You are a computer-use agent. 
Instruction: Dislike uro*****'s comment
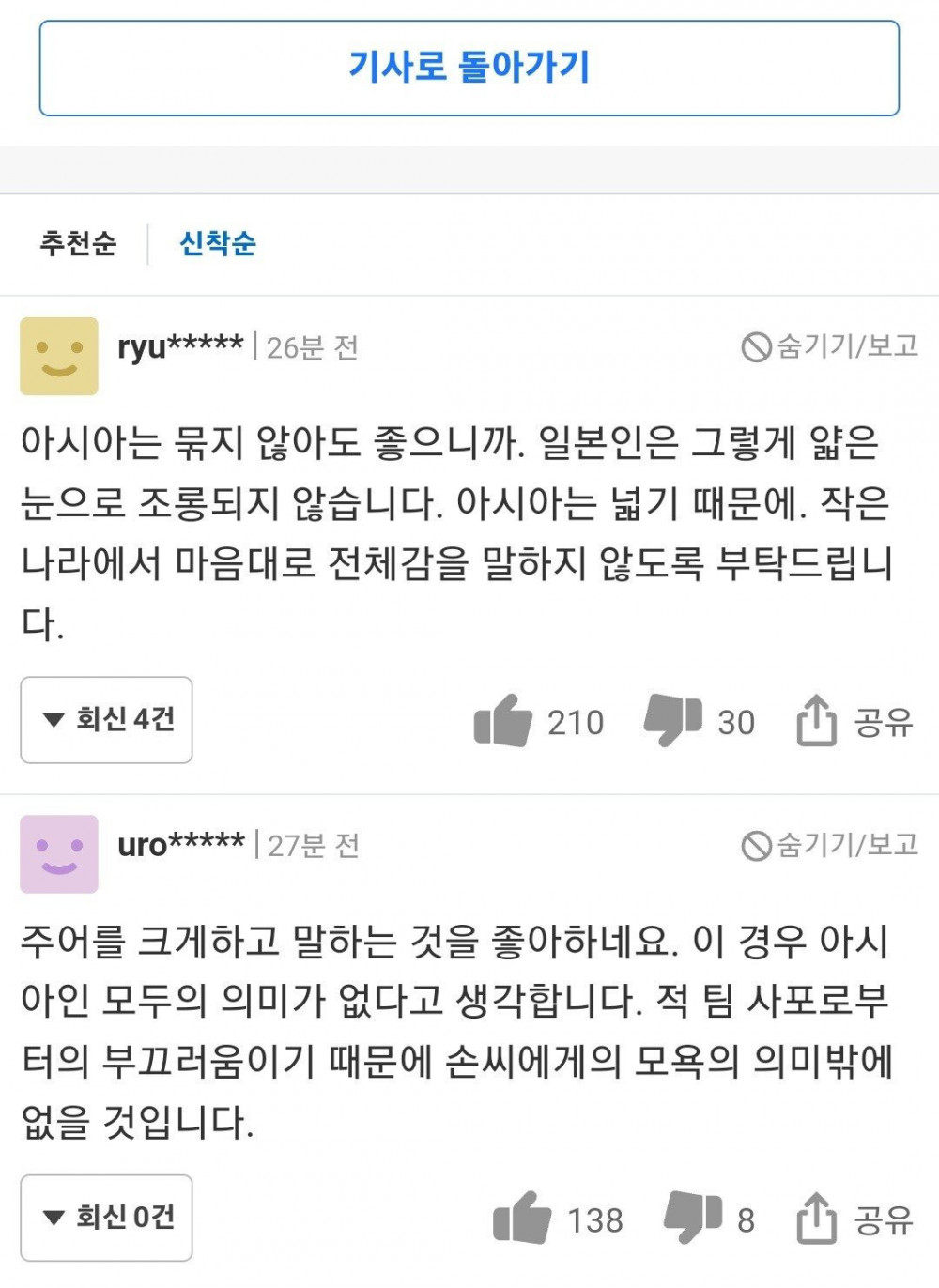pos(692,1219)
